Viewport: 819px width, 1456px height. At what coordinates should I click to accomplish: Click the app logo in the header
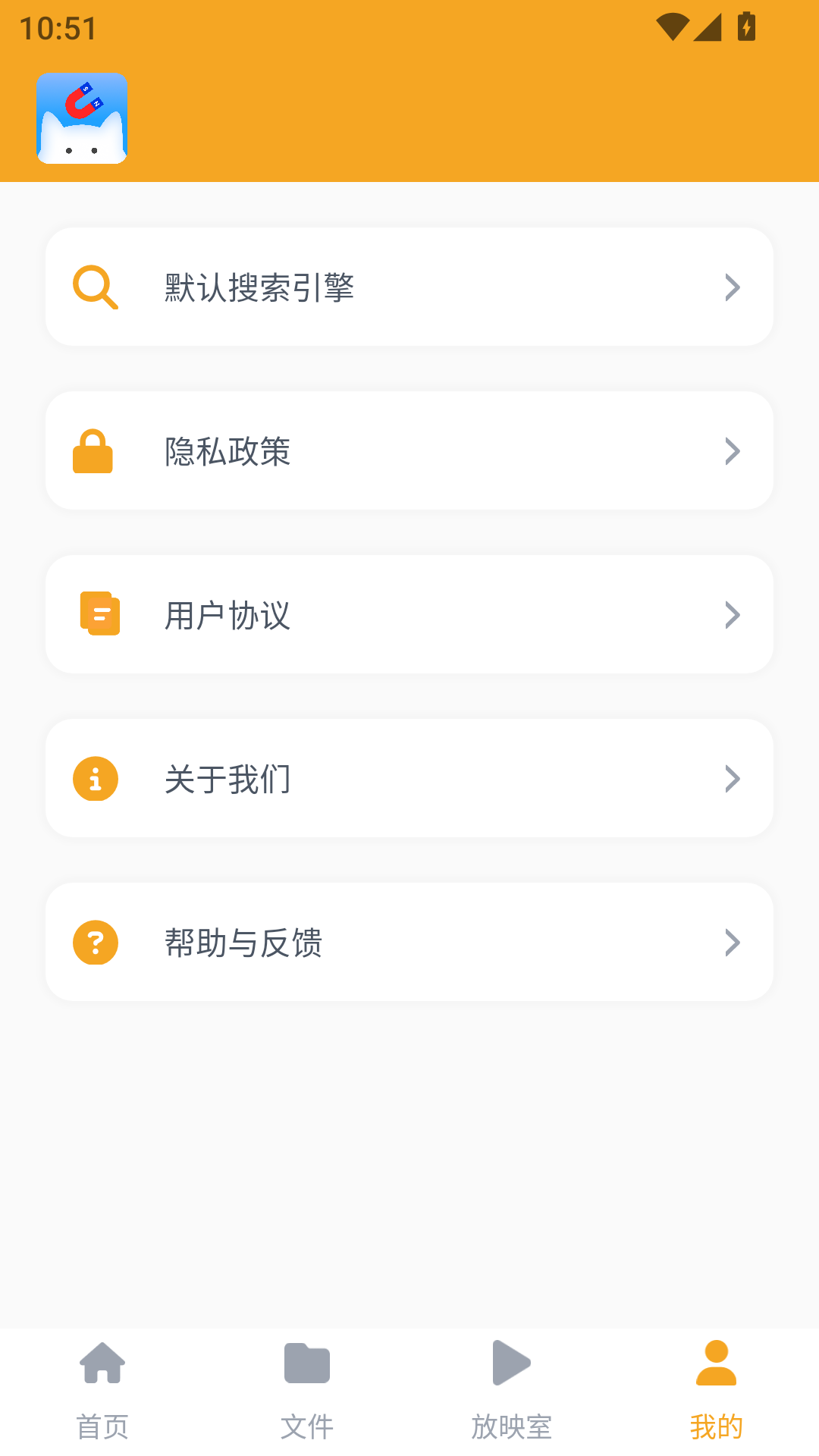[81, 118]
